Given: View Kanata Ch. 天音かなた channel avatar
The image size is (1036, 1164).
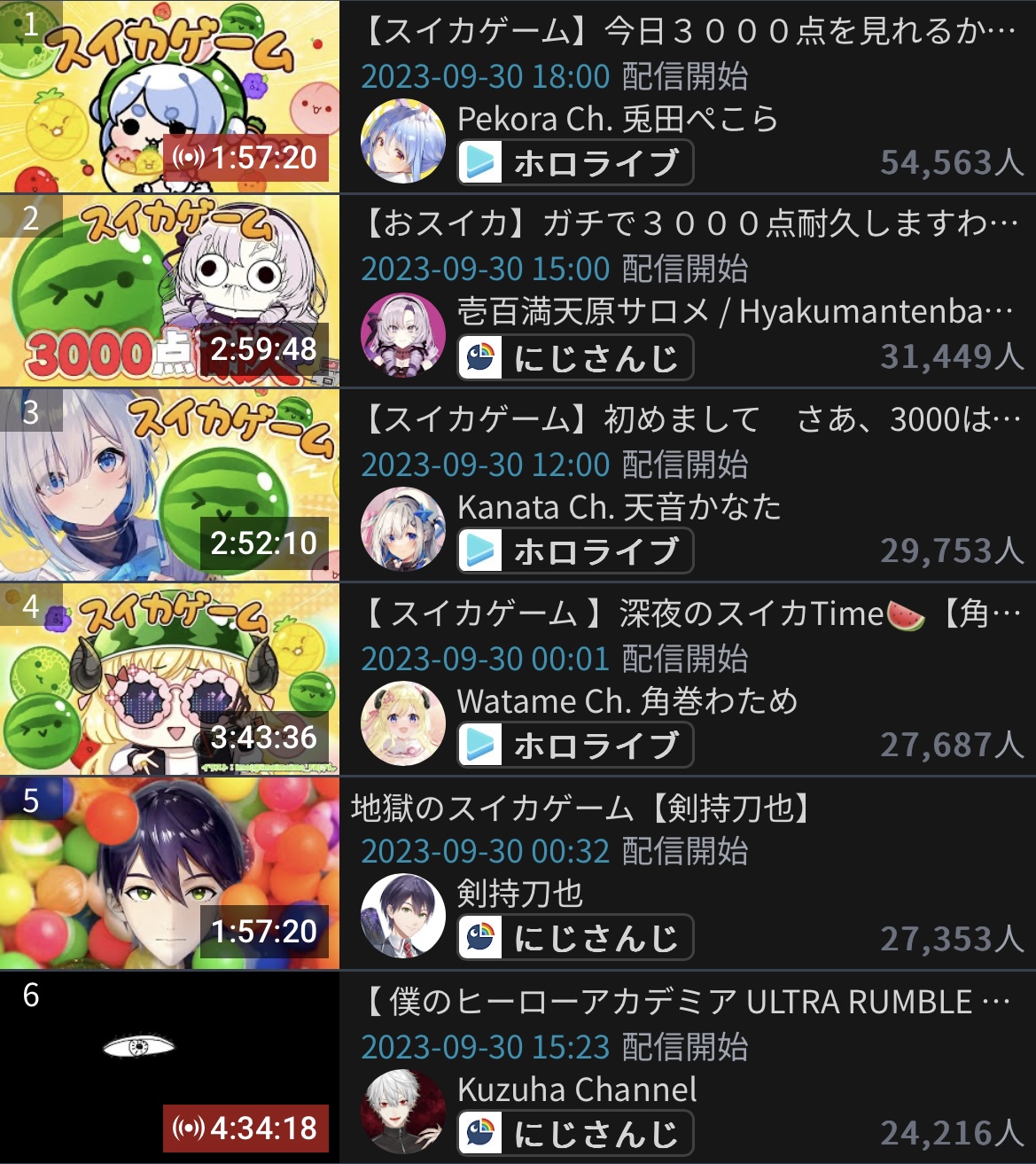Looking at the screenshot, I should (x=403, y=529).
